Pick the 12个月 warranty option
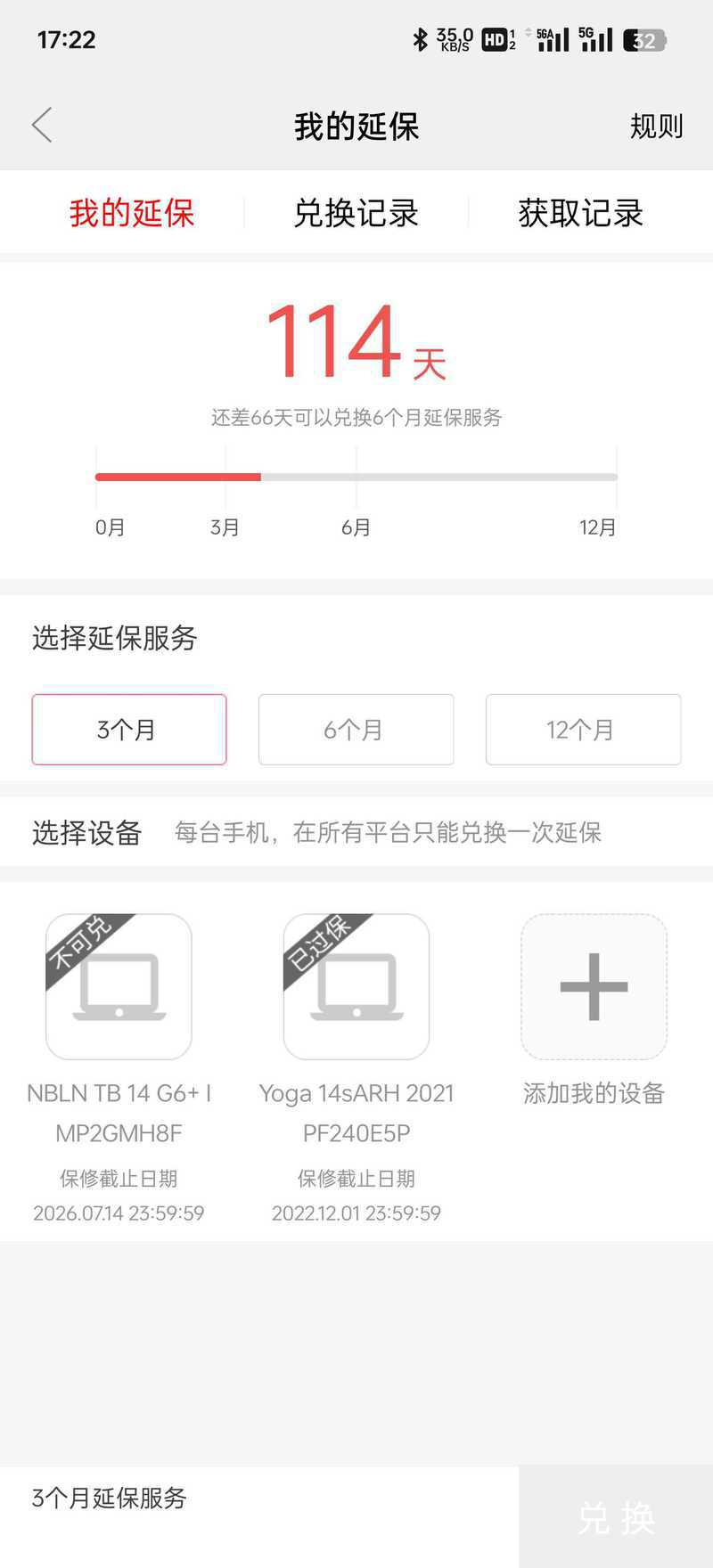 tap(584, 730)
